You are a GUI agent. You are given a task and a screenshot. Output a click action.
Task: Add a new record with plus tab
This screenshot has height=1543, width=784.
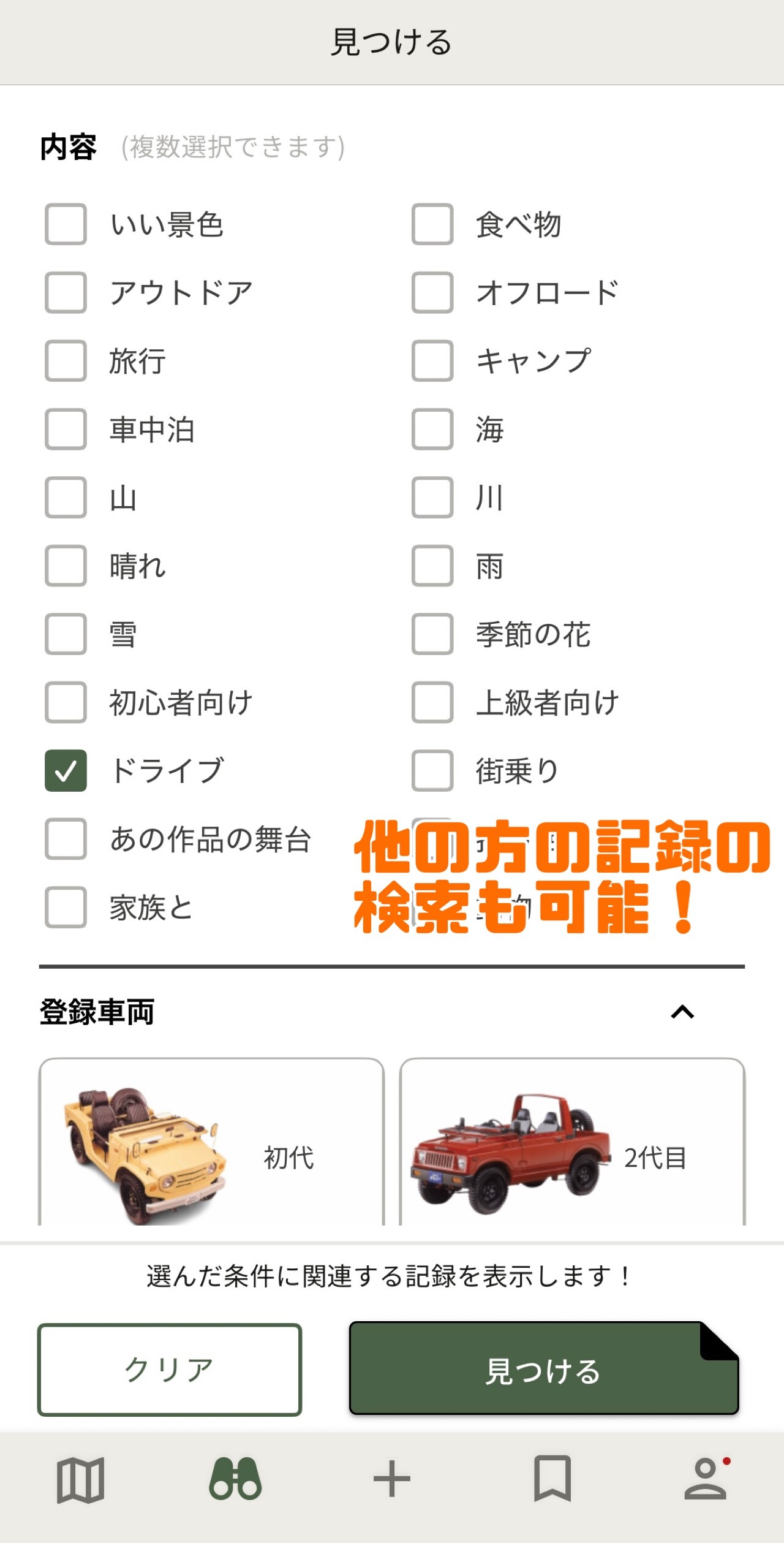point(392,1479)
